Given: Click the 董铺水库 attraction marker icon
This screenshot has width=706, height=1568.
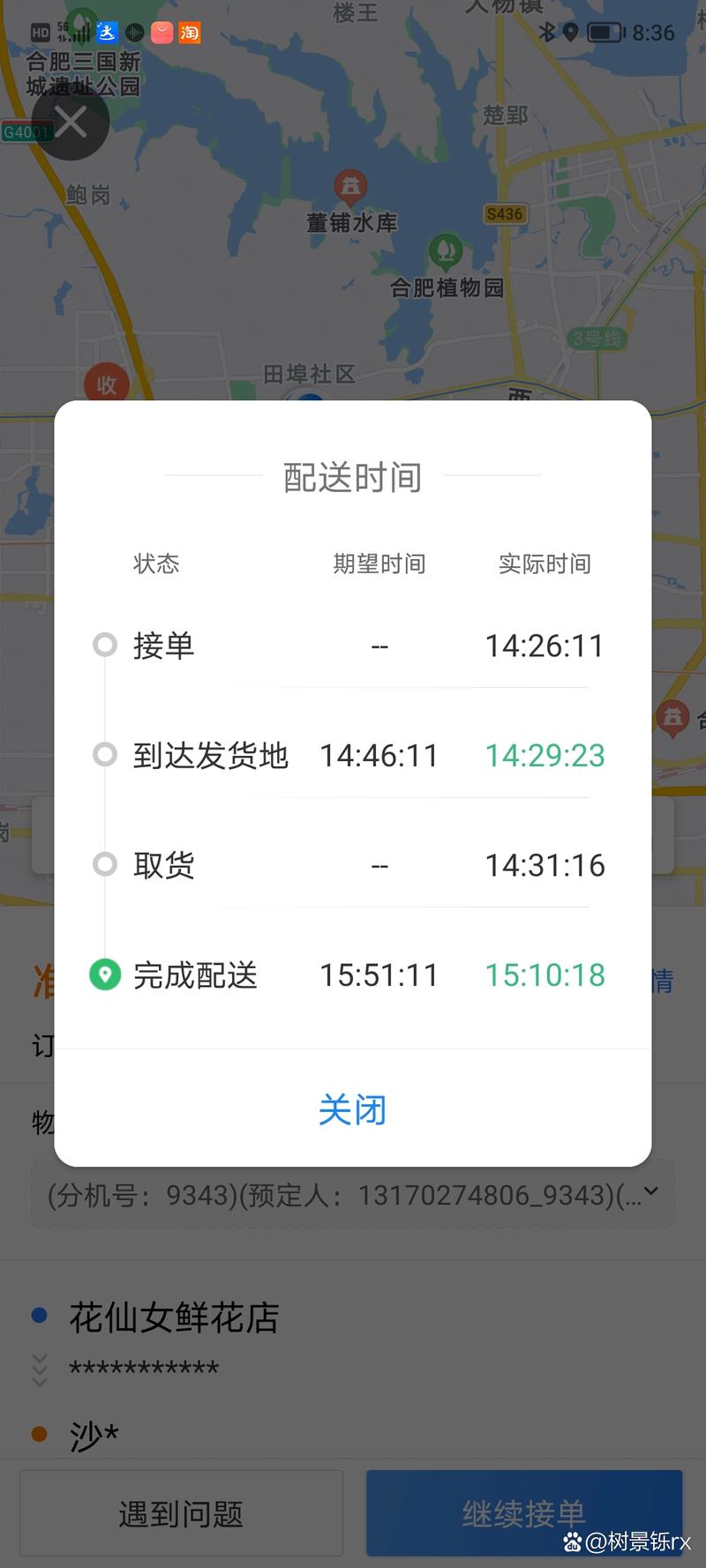Looking at the screenshot, I should 349,186.
